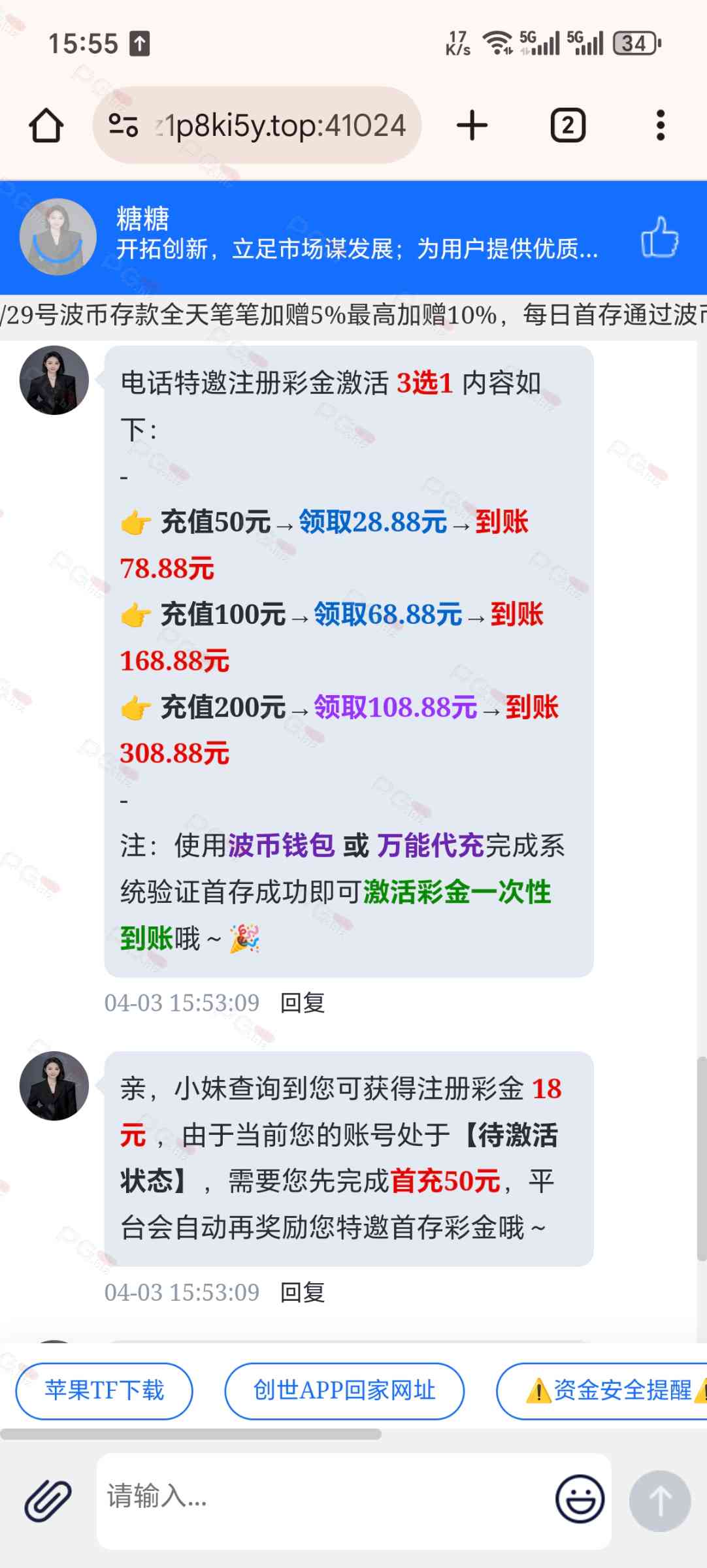This screenshot has height=1568, width=707.
Task: Open the emoji picker
Action: tap(580, 1499)
